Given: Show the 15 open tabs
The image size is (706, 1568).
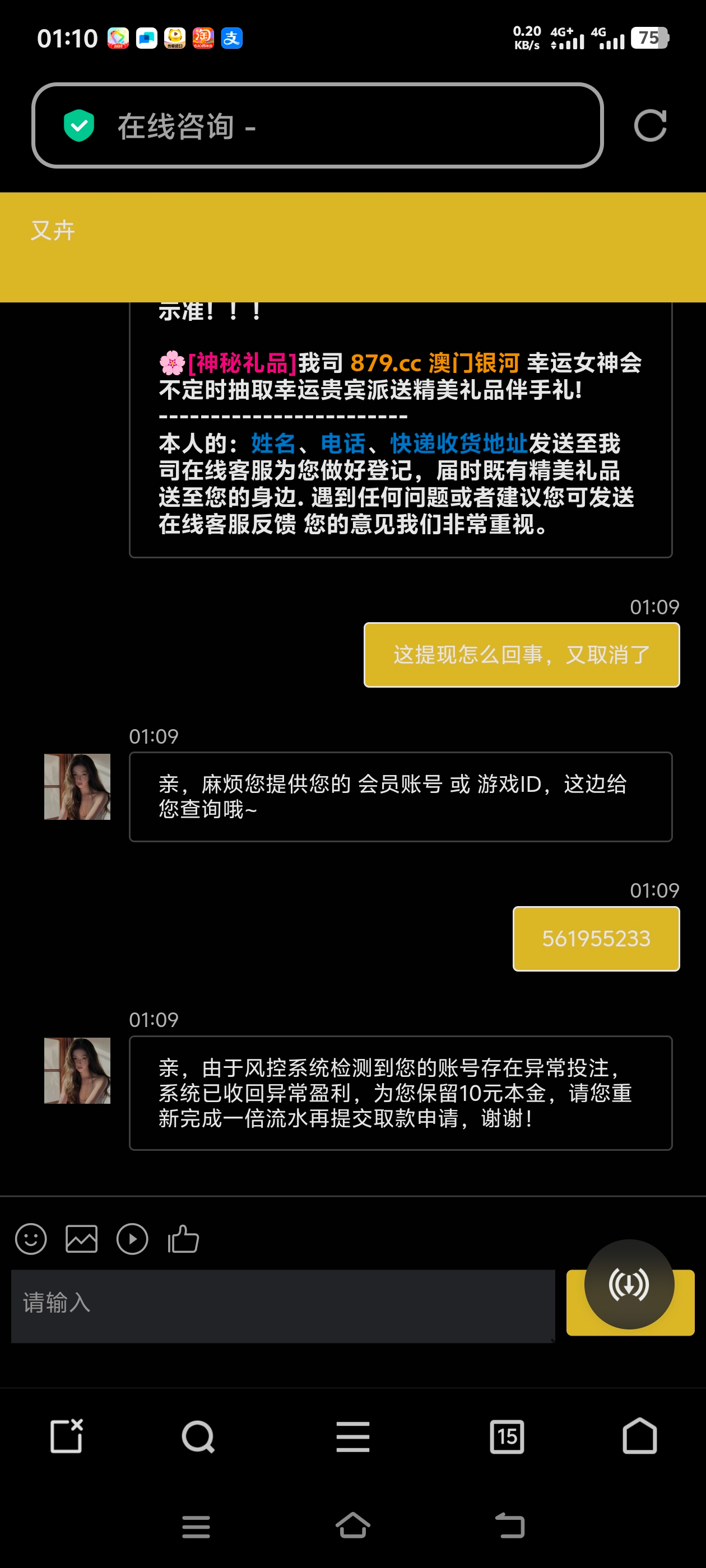Looking at the screenshot, I should tap(507, 1436).
